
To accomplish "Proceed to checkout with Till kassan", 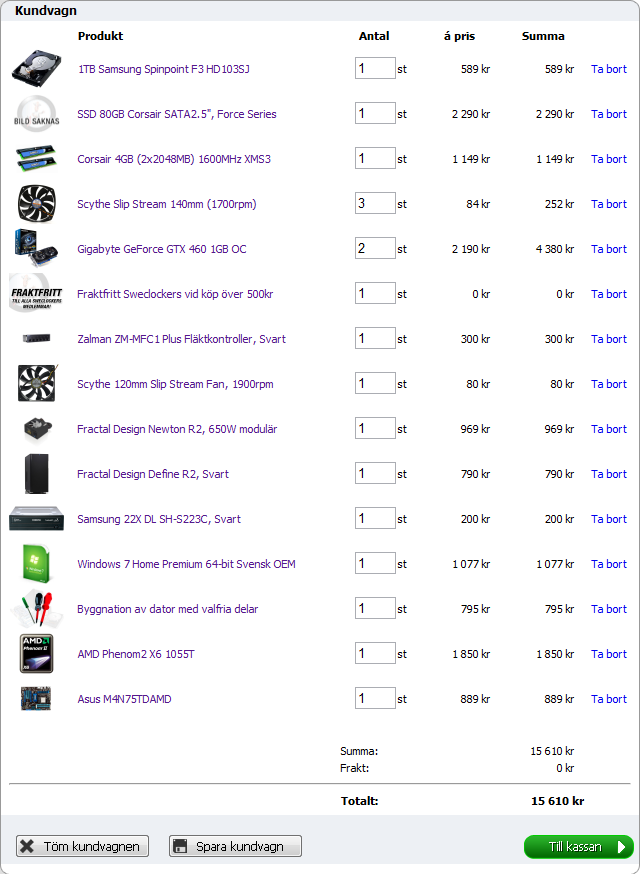I will [578, 847].
